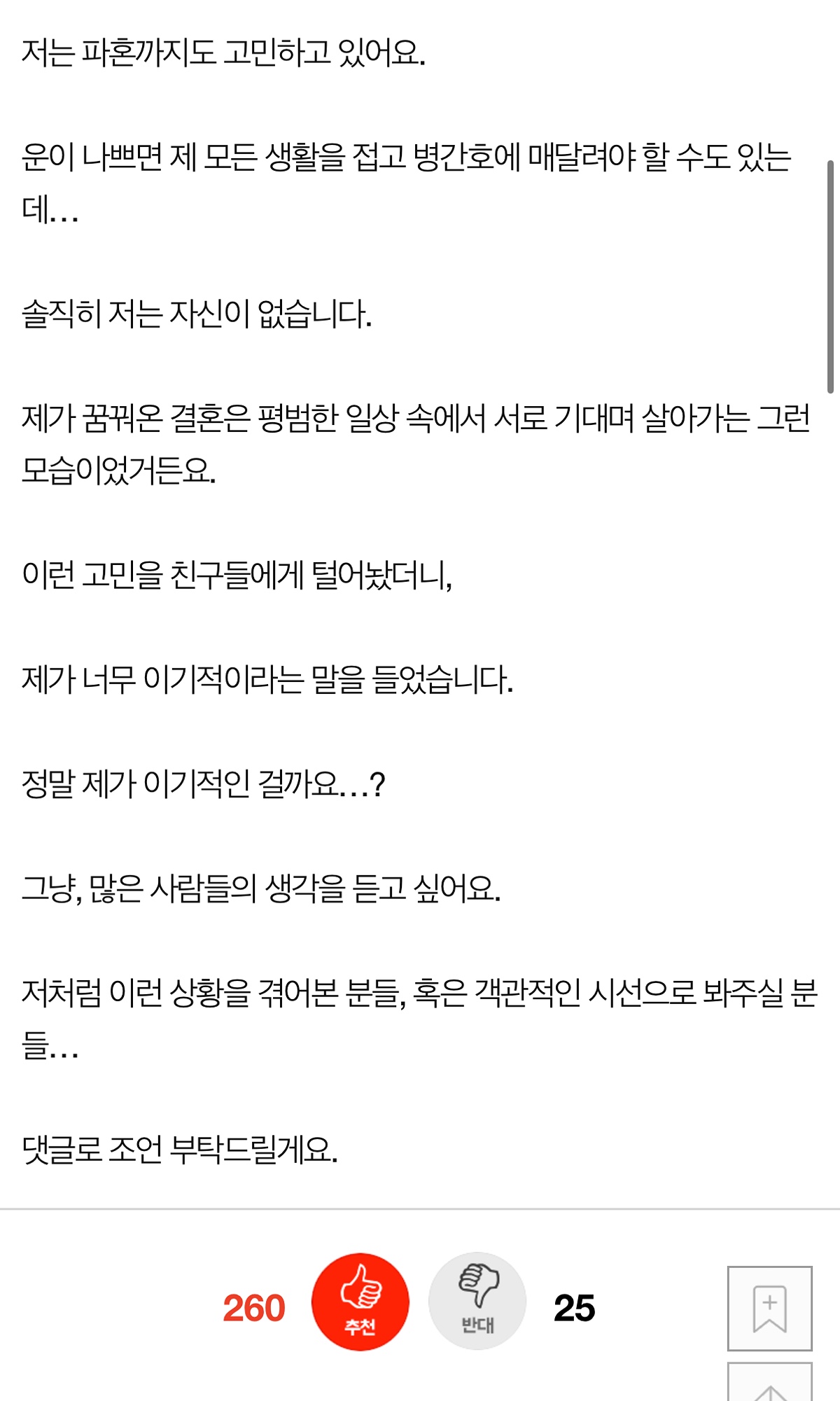Tap the up arrow to return to top
Viewport: 840px width, 1401px height.
pyautogui.click(x=769, y=1386)
